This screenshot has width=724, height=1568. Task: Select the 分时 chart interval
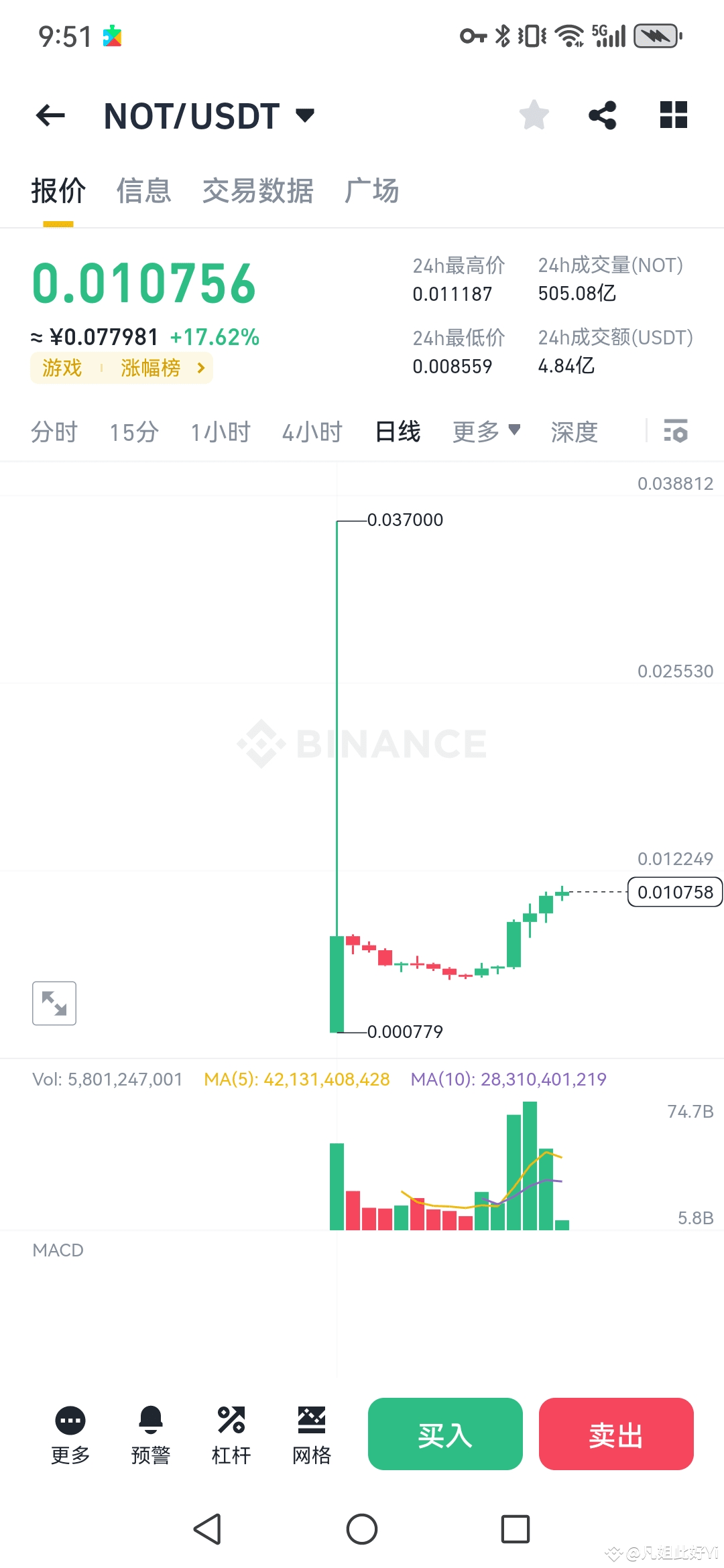point(54,432)
